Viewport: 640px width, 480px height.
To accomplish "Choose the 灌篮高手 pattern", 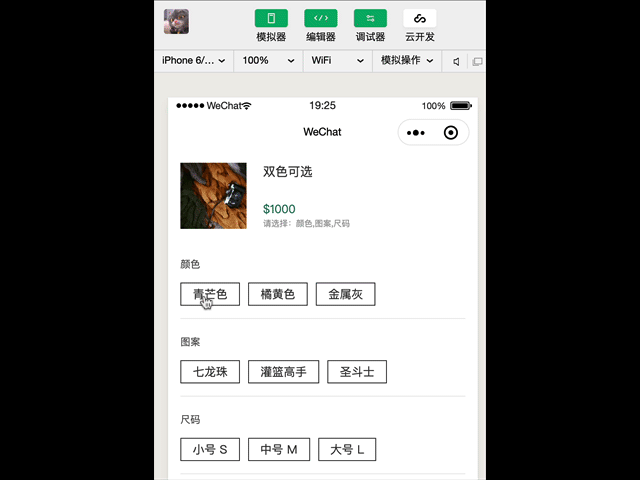I will coord(283,371).
